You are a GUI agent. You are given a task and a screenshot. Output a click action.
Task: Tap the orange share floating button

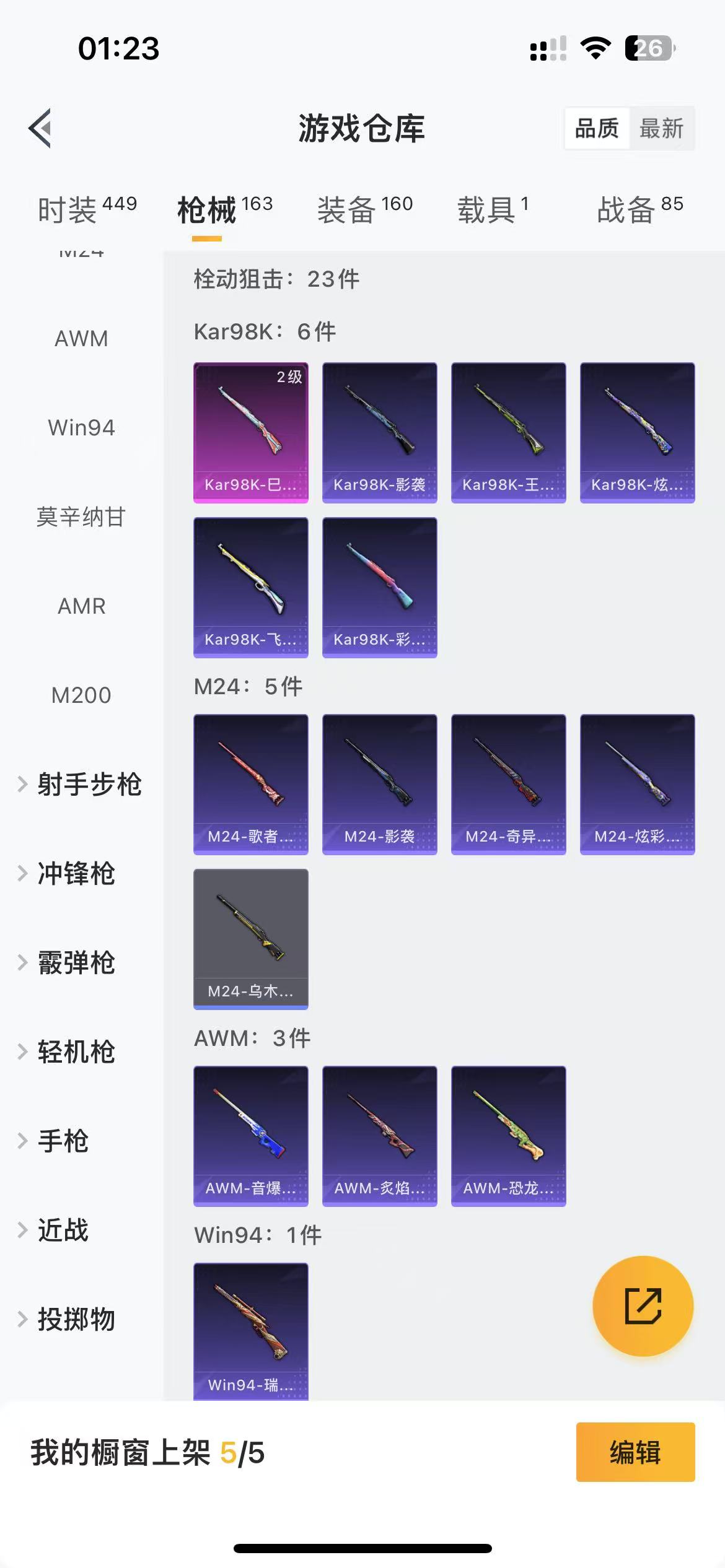[x=643, y=1306]
